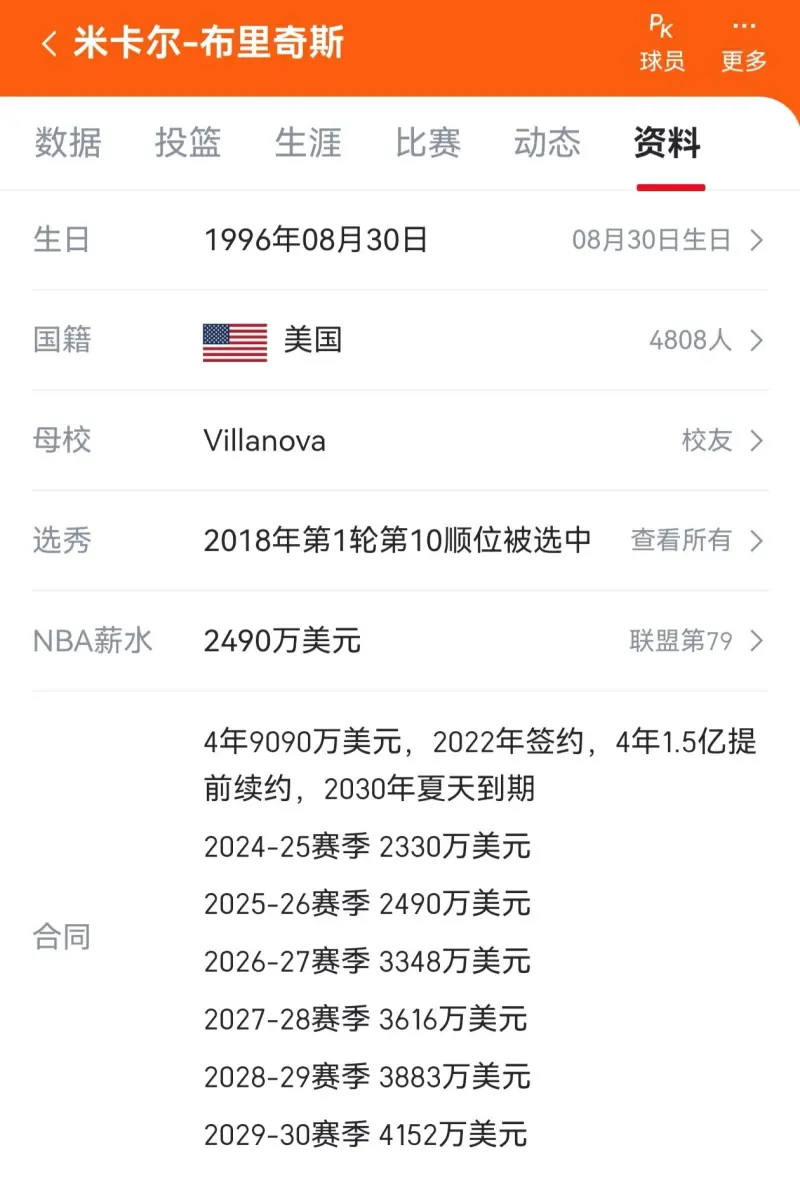Select the 比赛 tab
The image size is (800, 1178).
point(428,143)
